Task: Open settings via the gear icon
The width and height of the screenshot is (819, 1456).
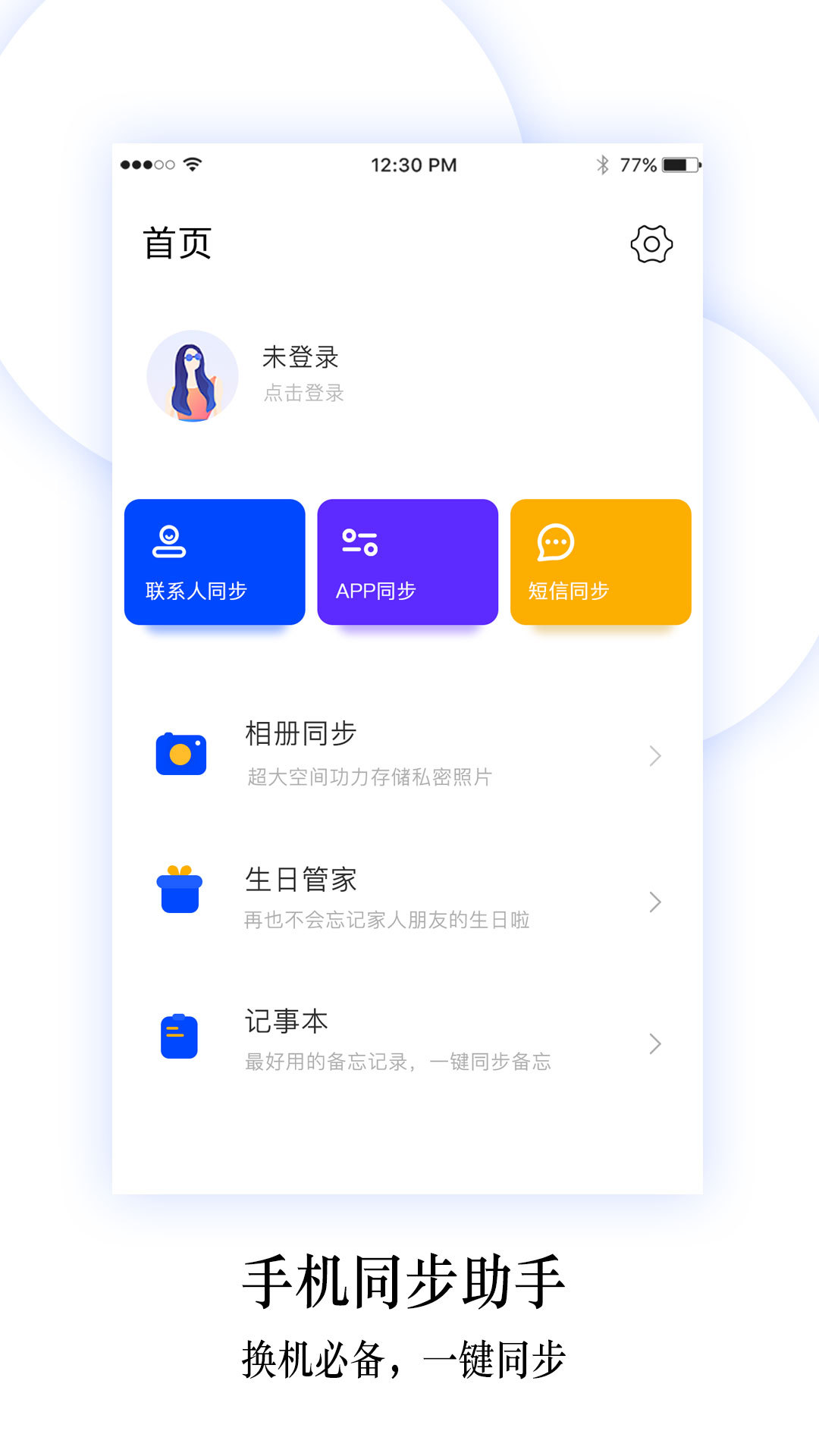Action: (650, 243)
